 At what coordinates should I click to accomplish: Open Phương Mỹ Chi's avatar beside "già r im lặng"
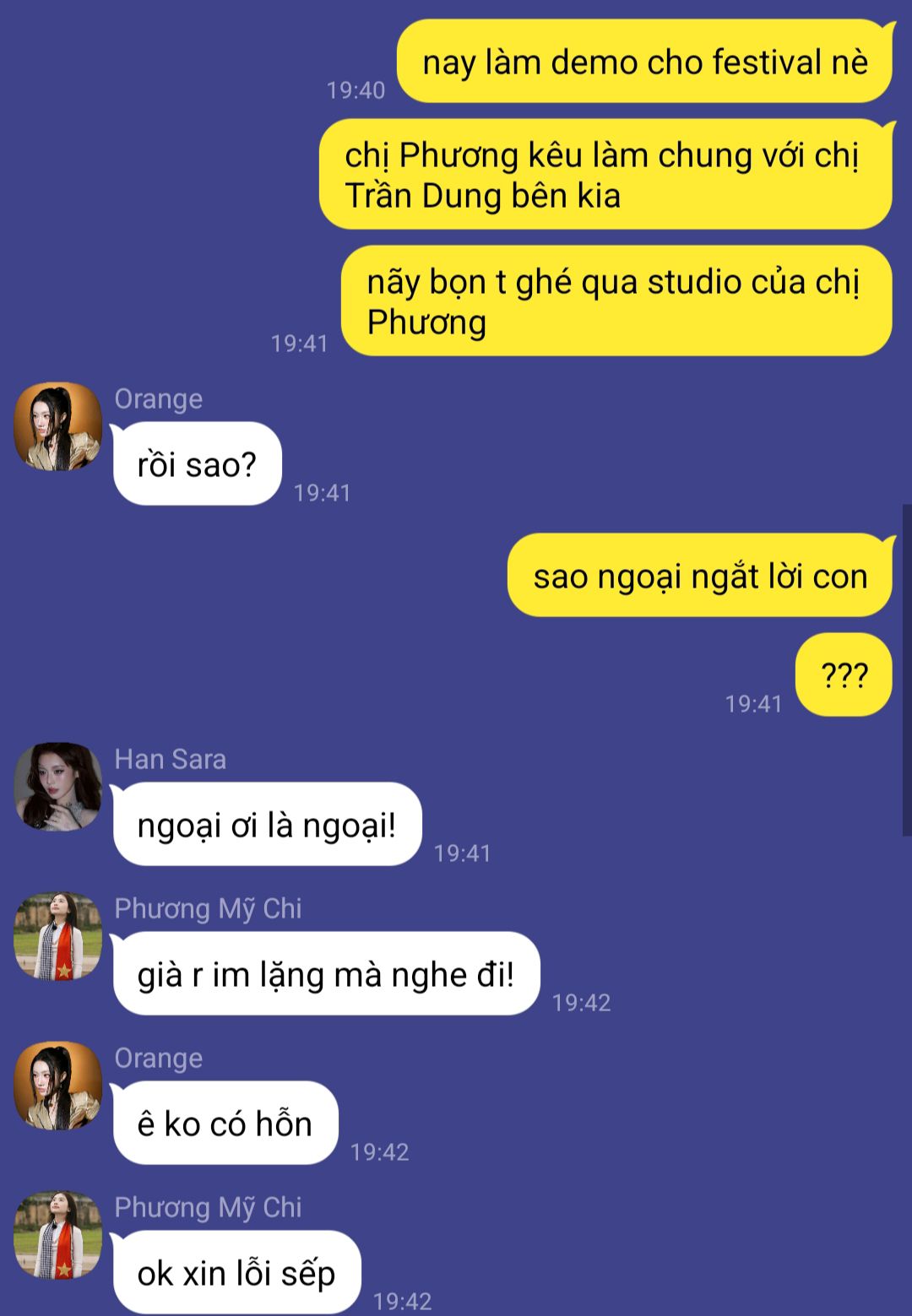[x=57, y=936]
